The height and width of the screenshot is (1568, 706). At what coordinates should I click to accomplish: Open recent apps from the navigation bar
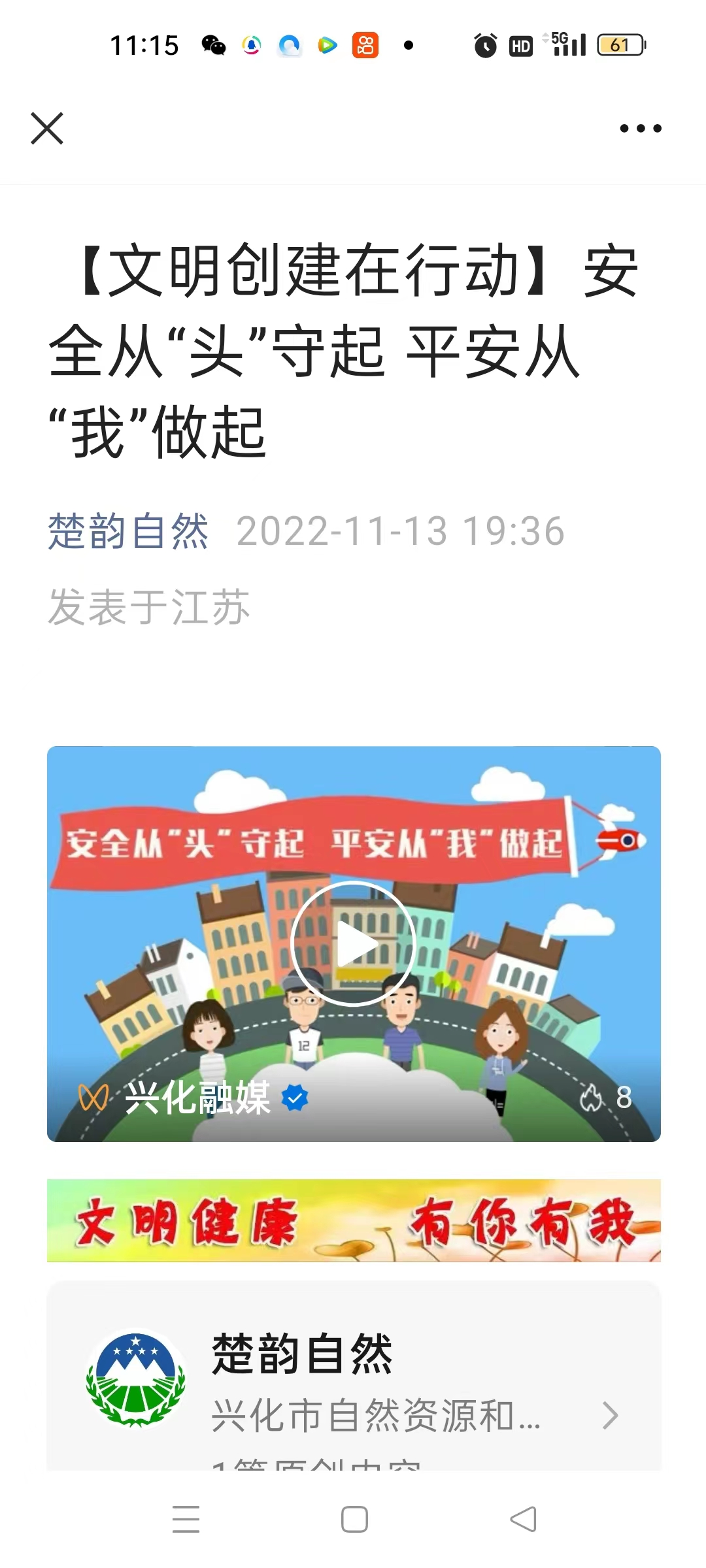(x=186, y=1518)
